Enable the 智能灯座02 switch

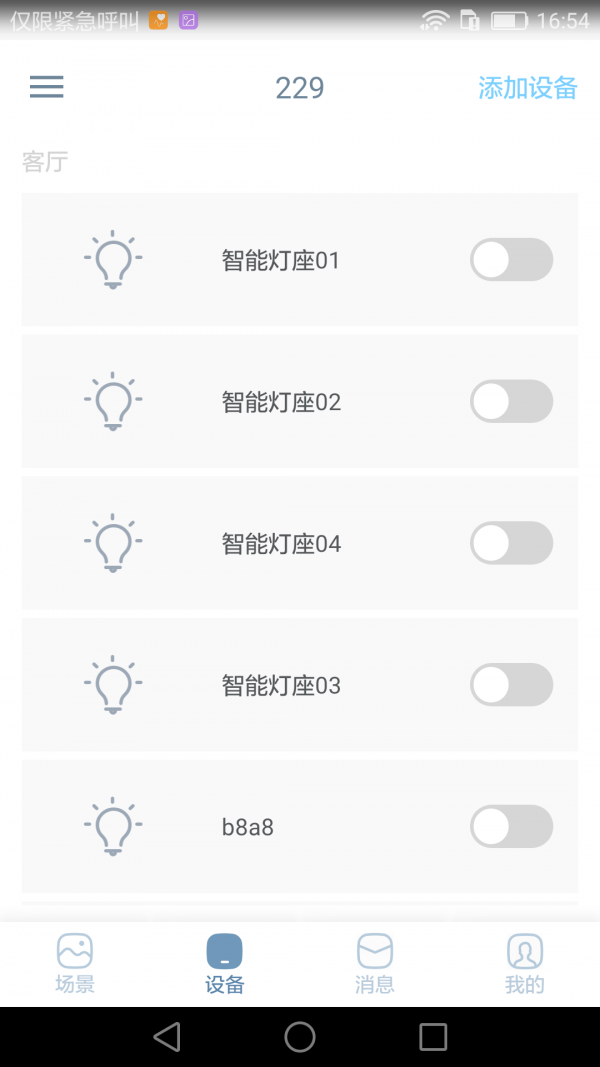511,402
